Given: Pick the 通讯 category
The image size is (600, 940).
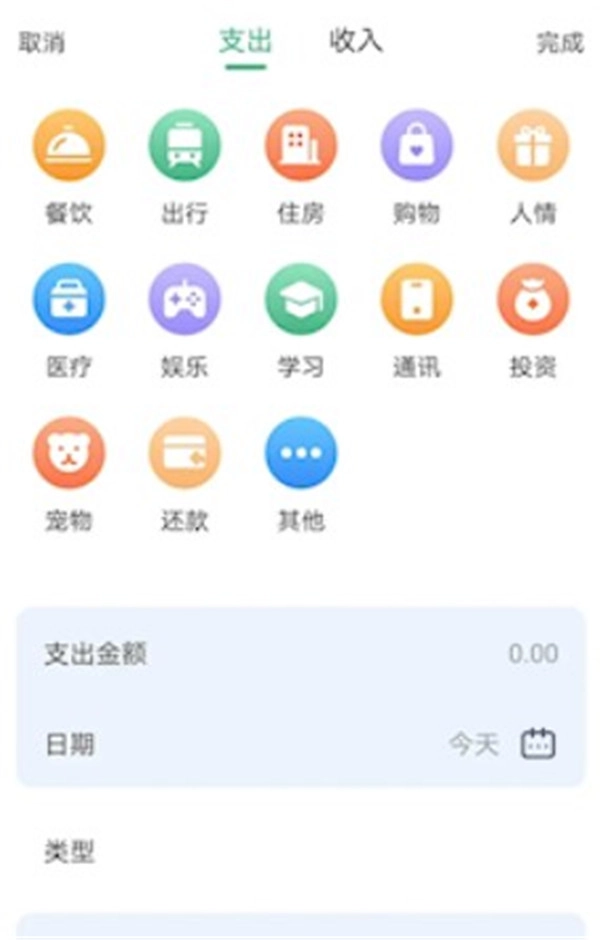Looking at the screenshot, I should [x=417, y=300].
